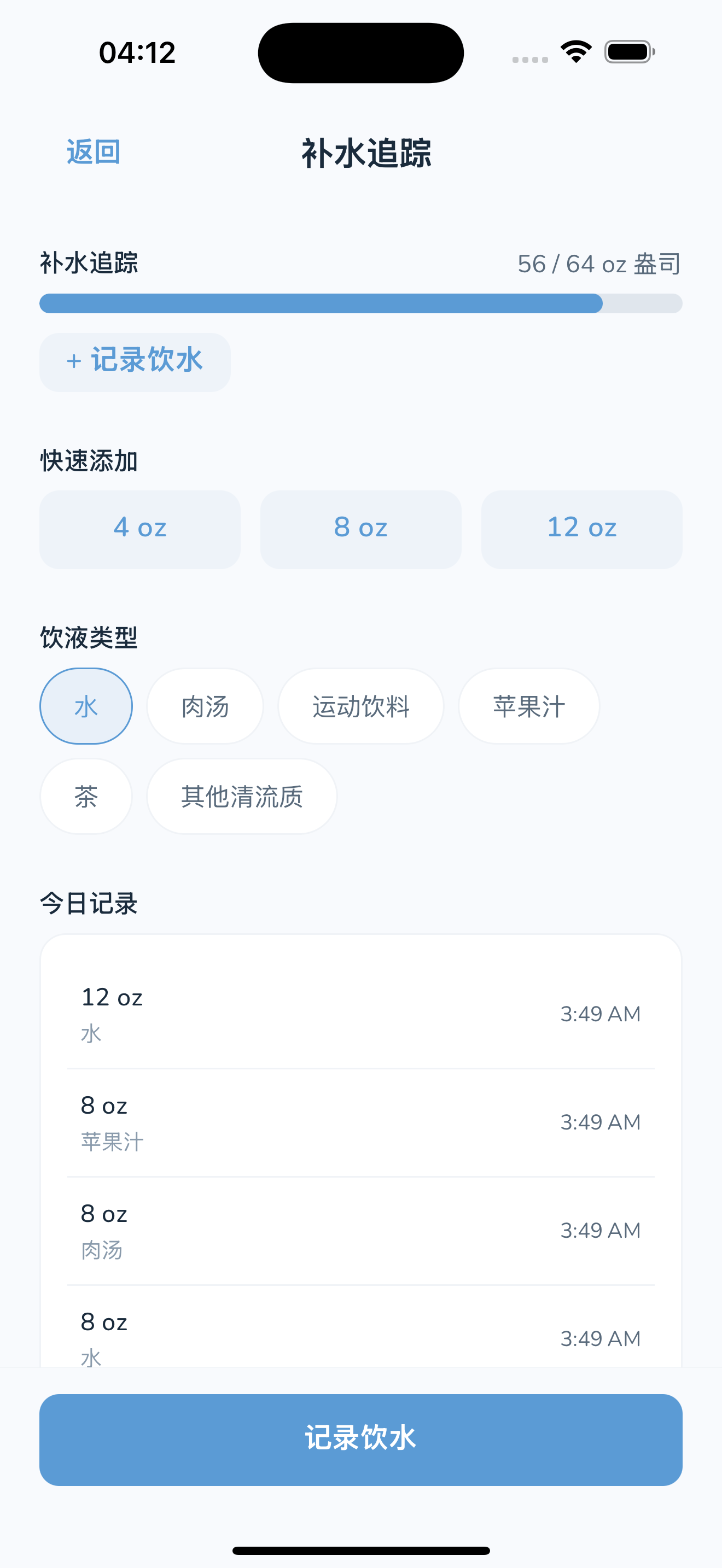Tap the large blue 记录饮水 button

tap(360, 1439)
